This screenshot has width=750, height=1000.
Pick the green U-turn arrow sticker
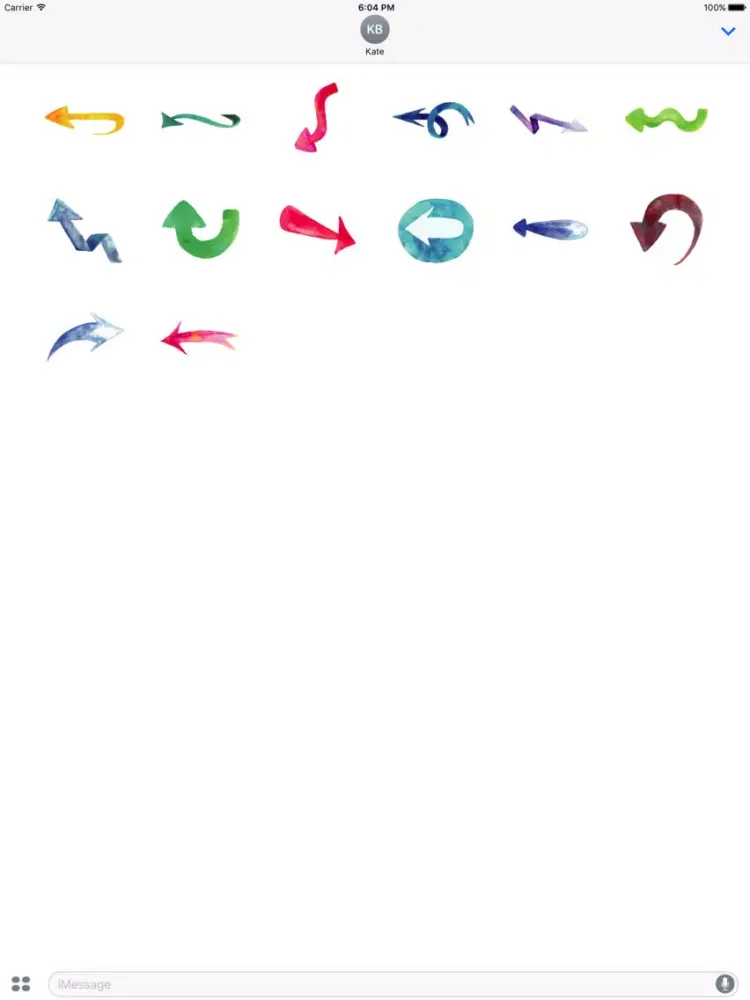pyautogui.click(x=201, y=229)
